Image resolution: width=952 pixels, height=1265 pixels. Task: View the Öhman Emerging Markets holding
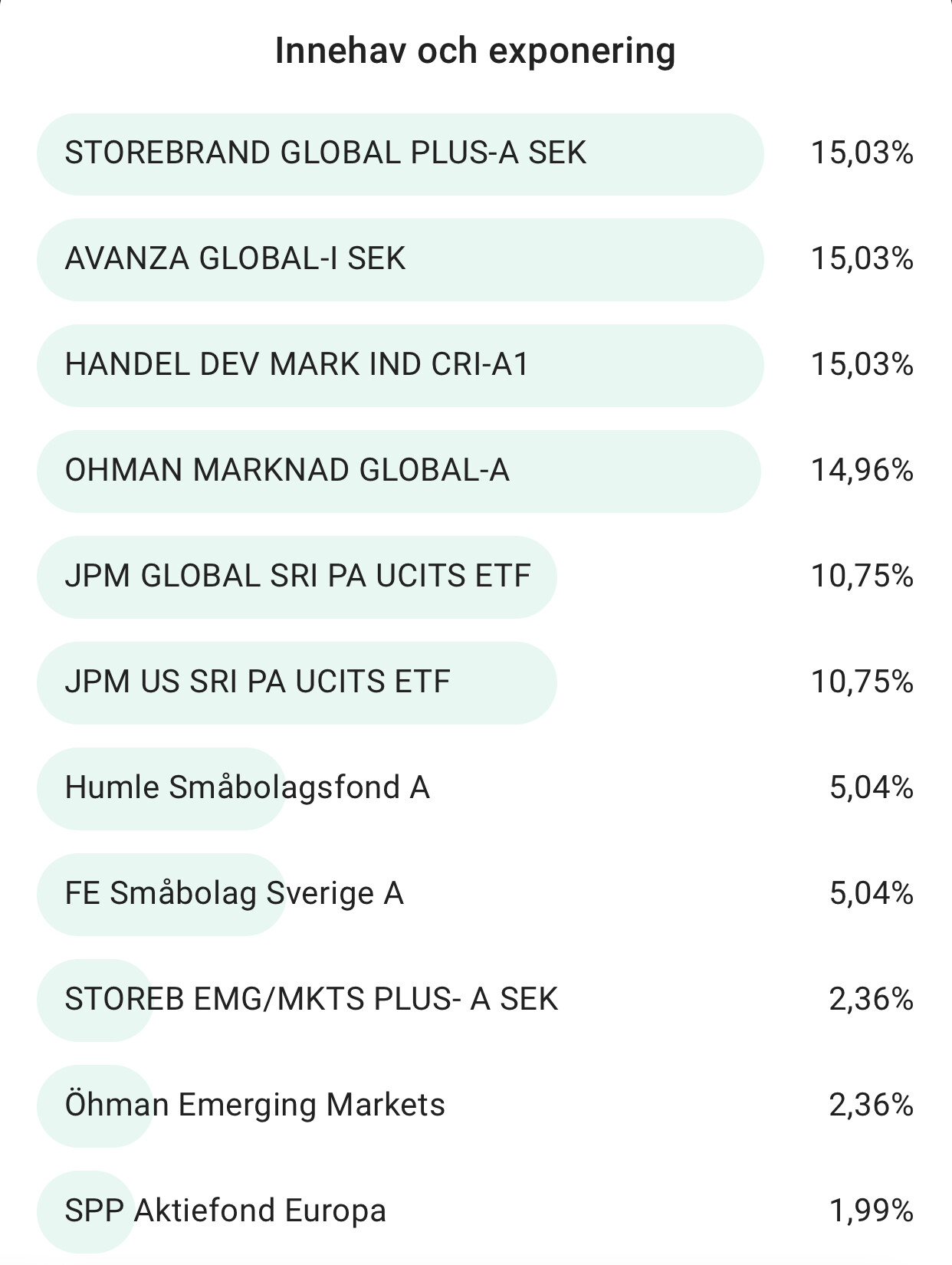[254, 1106]
